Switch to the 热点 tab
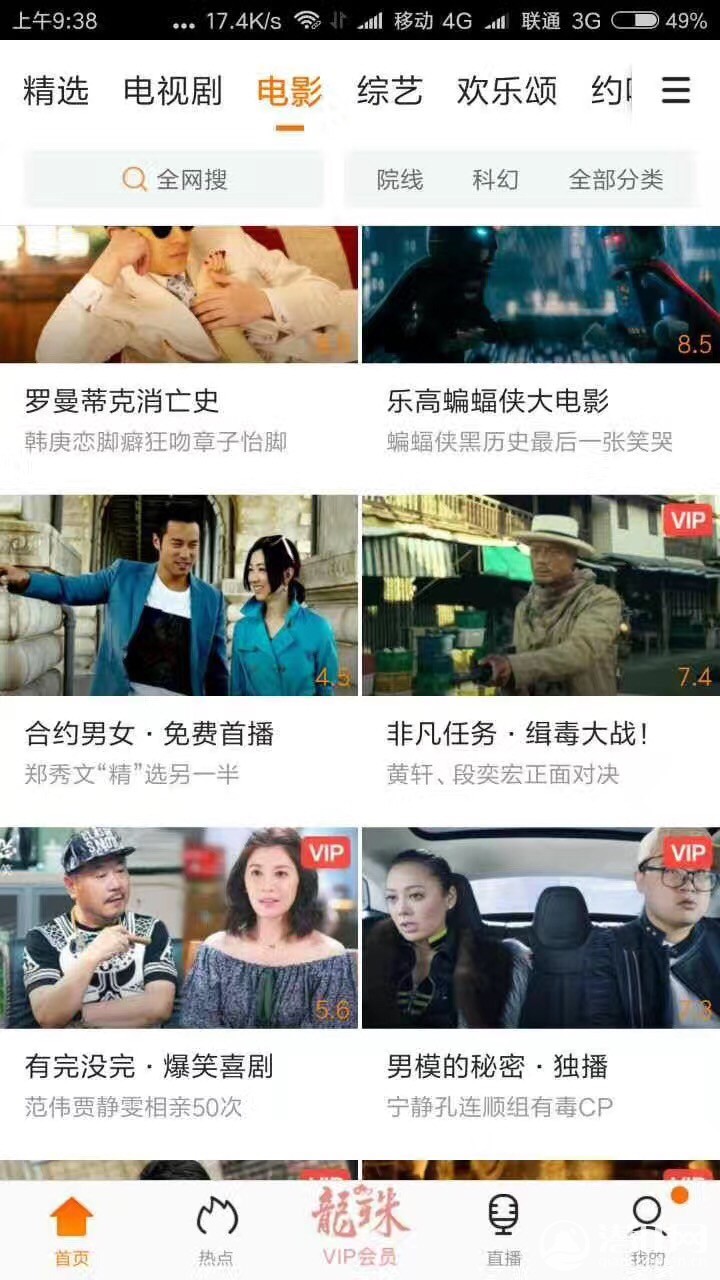The height and width of the screenshot is (1280, 720). [216, 1230]
